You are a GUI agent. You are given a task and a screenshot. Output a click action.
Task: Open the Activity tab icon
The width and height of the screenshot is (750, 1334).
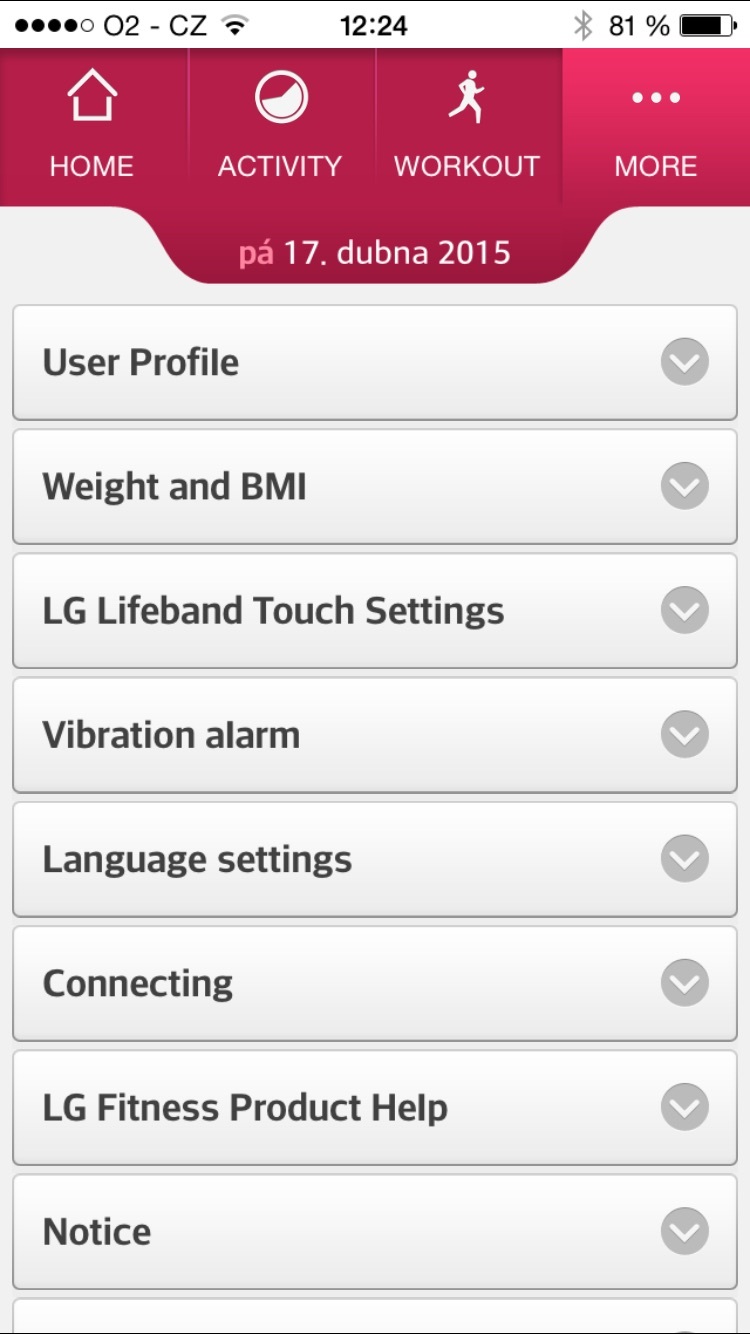click(x=280, y=97)
